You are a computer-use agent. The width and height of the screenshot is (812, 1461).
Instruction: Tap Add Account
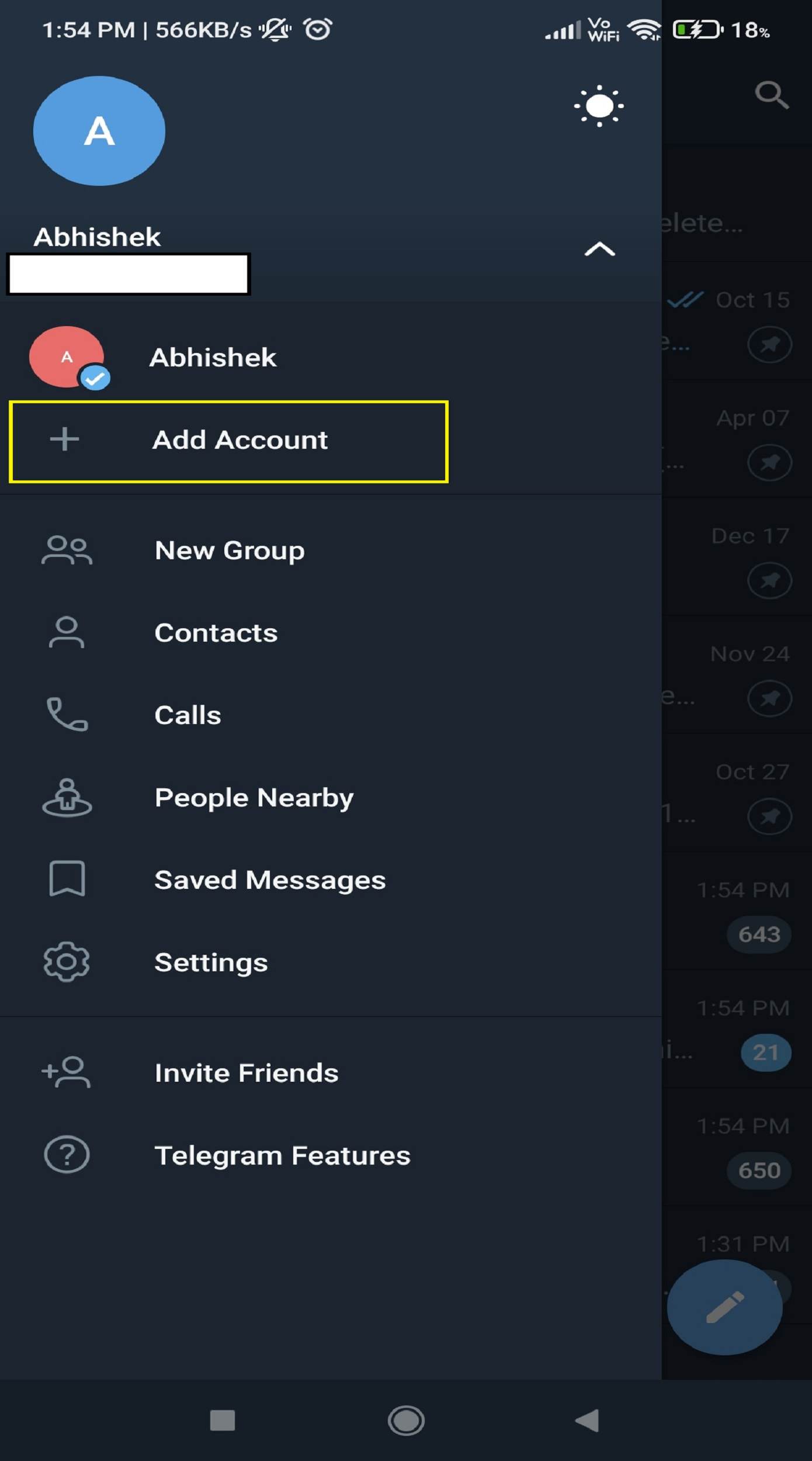pos(228,441)
